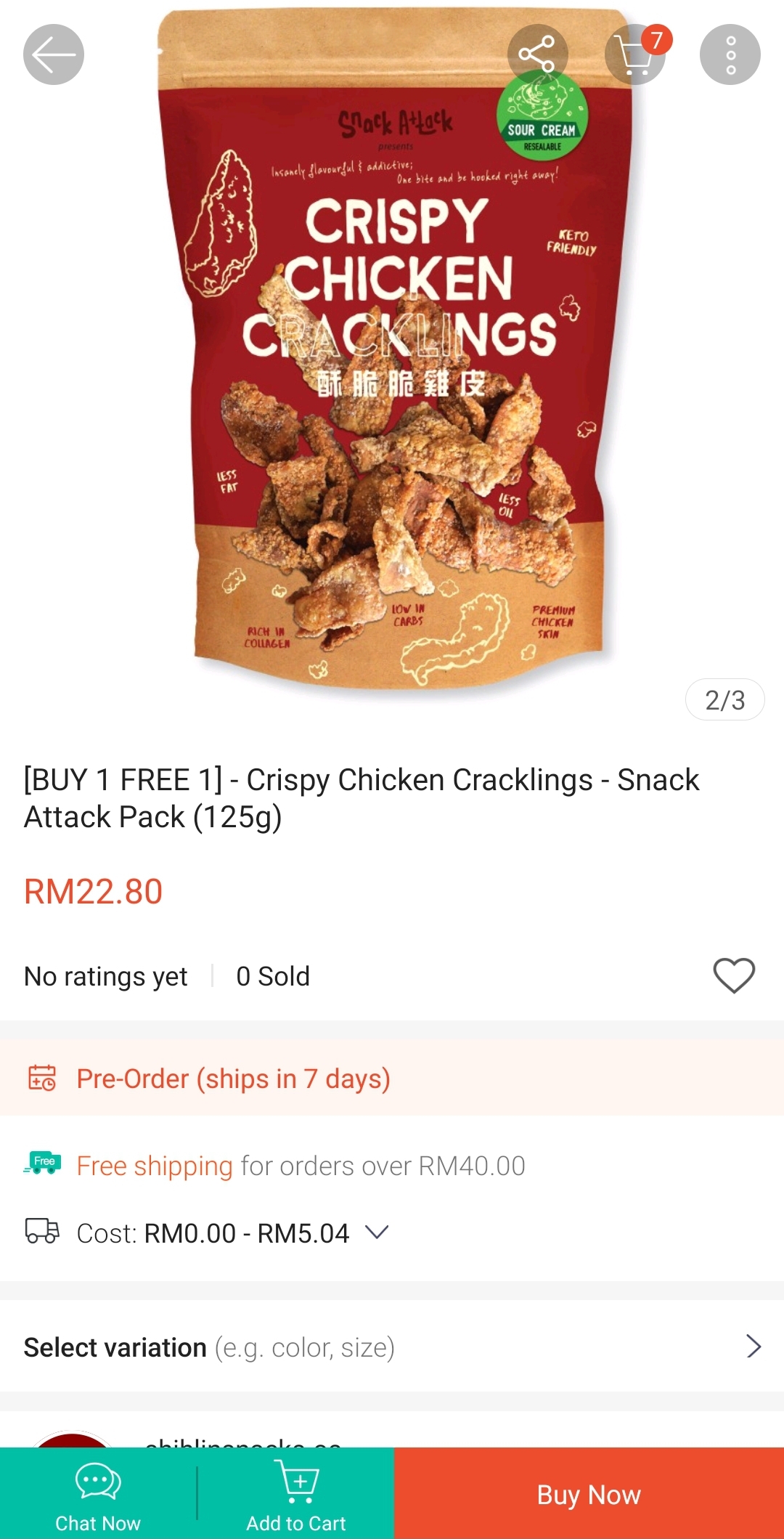Purchase immediately with Buy Now
This screenshot has width=784, height=1539.
pyautogui.click(x=589, y=1493)
